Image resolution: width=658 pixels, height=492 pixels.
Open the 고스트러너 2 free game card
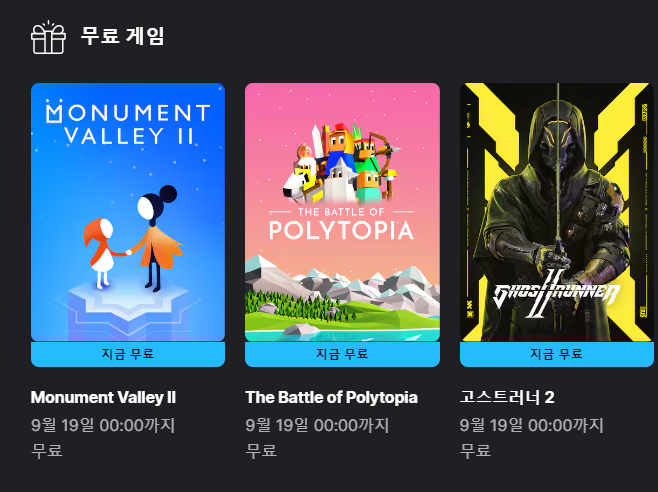[x=556, y=212]
